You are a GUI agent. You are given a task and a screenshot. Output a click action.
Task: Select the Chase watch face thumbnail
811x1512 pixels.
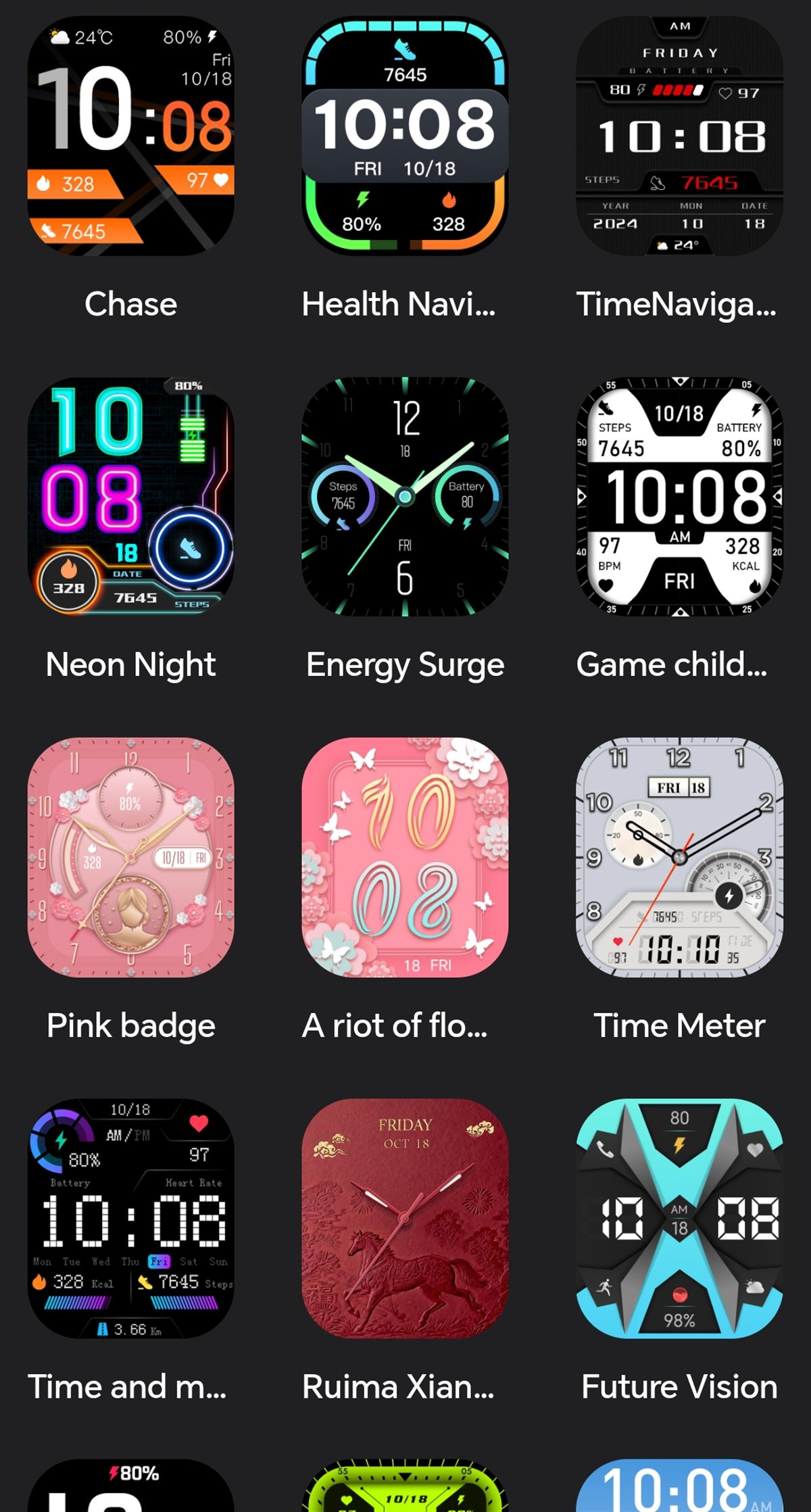pyautogui.click(x=130, y=135)
